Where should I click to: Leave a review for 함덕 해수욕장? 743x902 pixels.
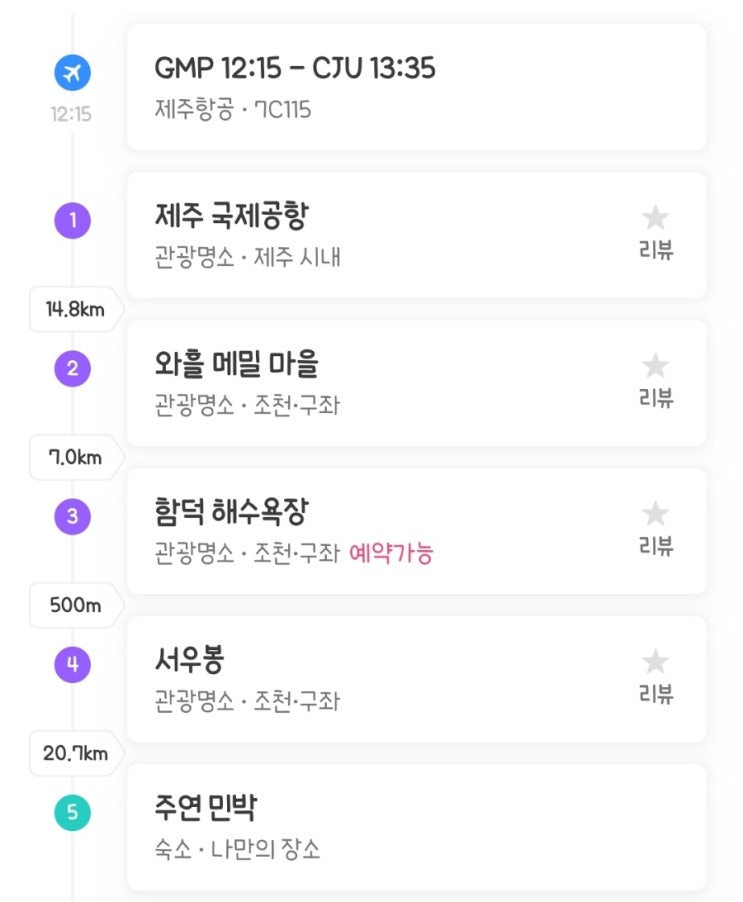point(655,528)
